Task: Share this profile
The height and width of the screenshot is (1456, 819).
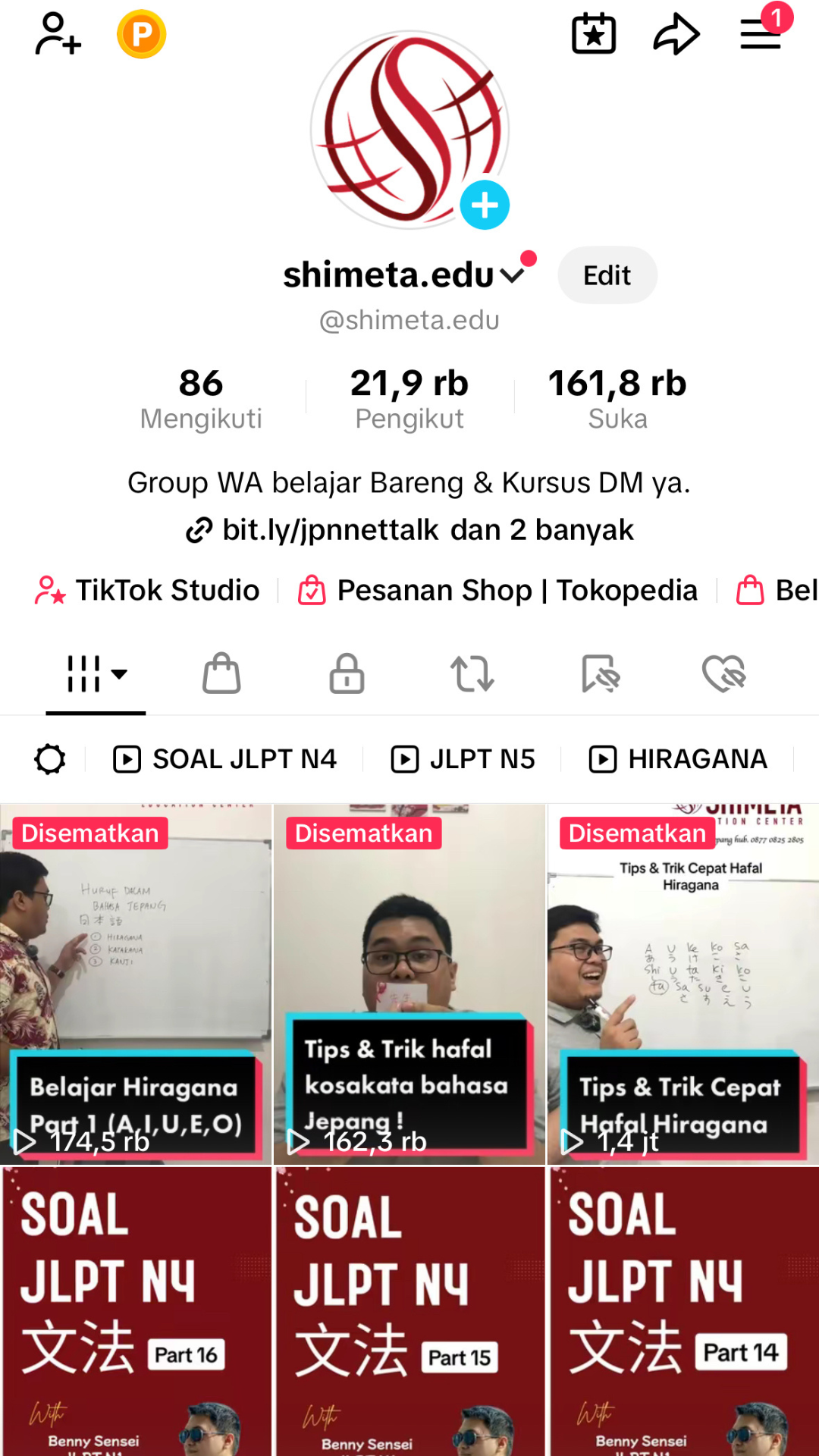Action: [676, 35]
